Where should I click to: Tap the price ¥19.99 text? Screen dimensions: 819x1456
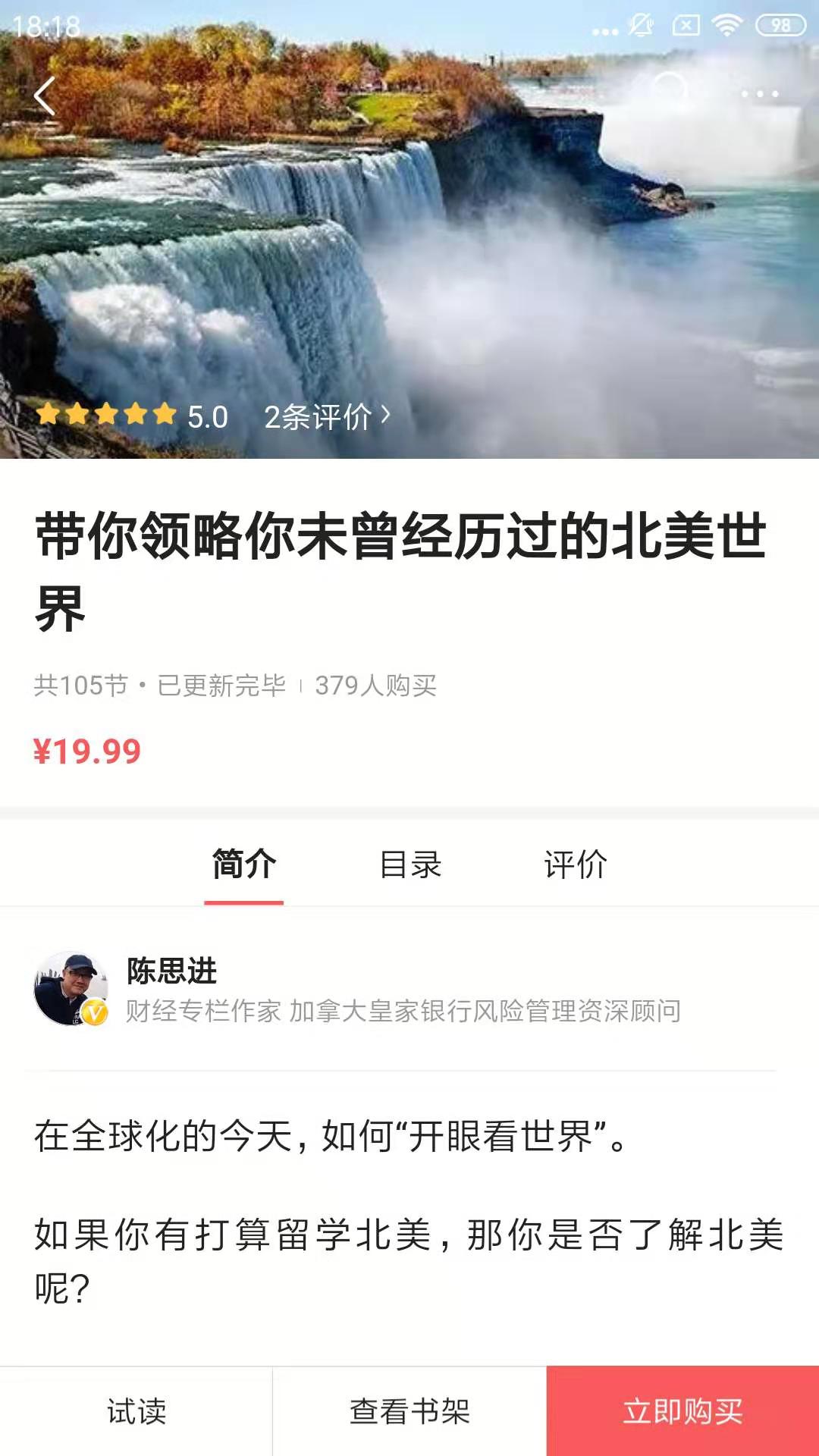pyautogui.click(x=87, y=751)
